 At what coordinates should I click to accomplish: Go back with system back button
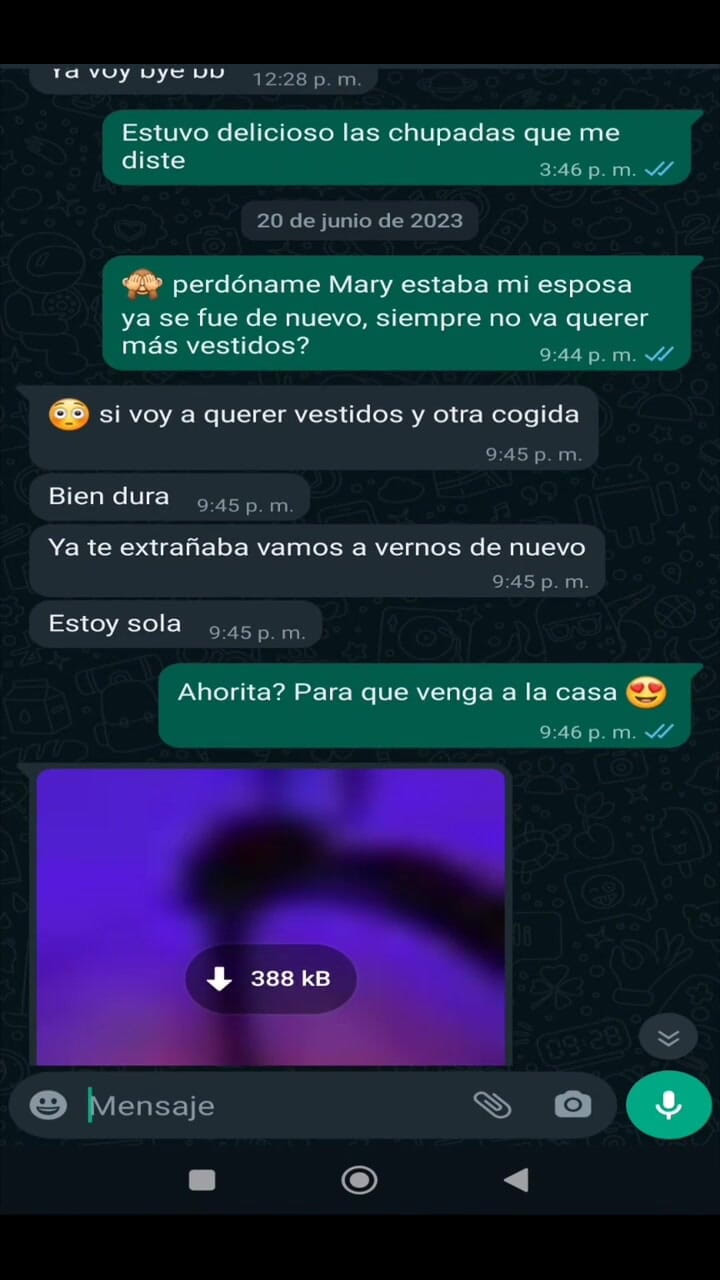[x=516, y=1180]
